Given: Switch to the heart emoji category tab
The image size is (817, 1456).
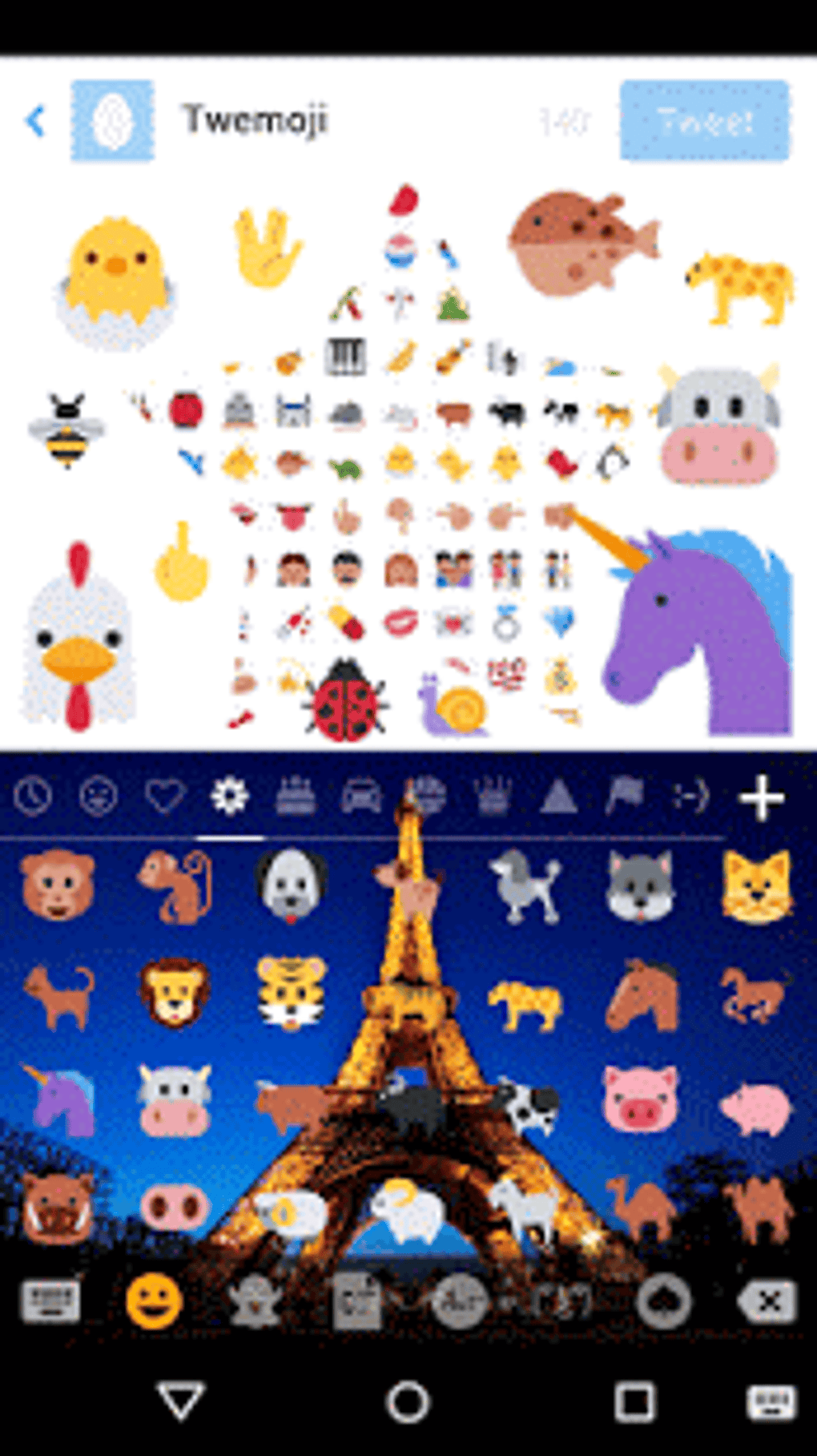Looking at the screenshot, I should coord(165,797).
